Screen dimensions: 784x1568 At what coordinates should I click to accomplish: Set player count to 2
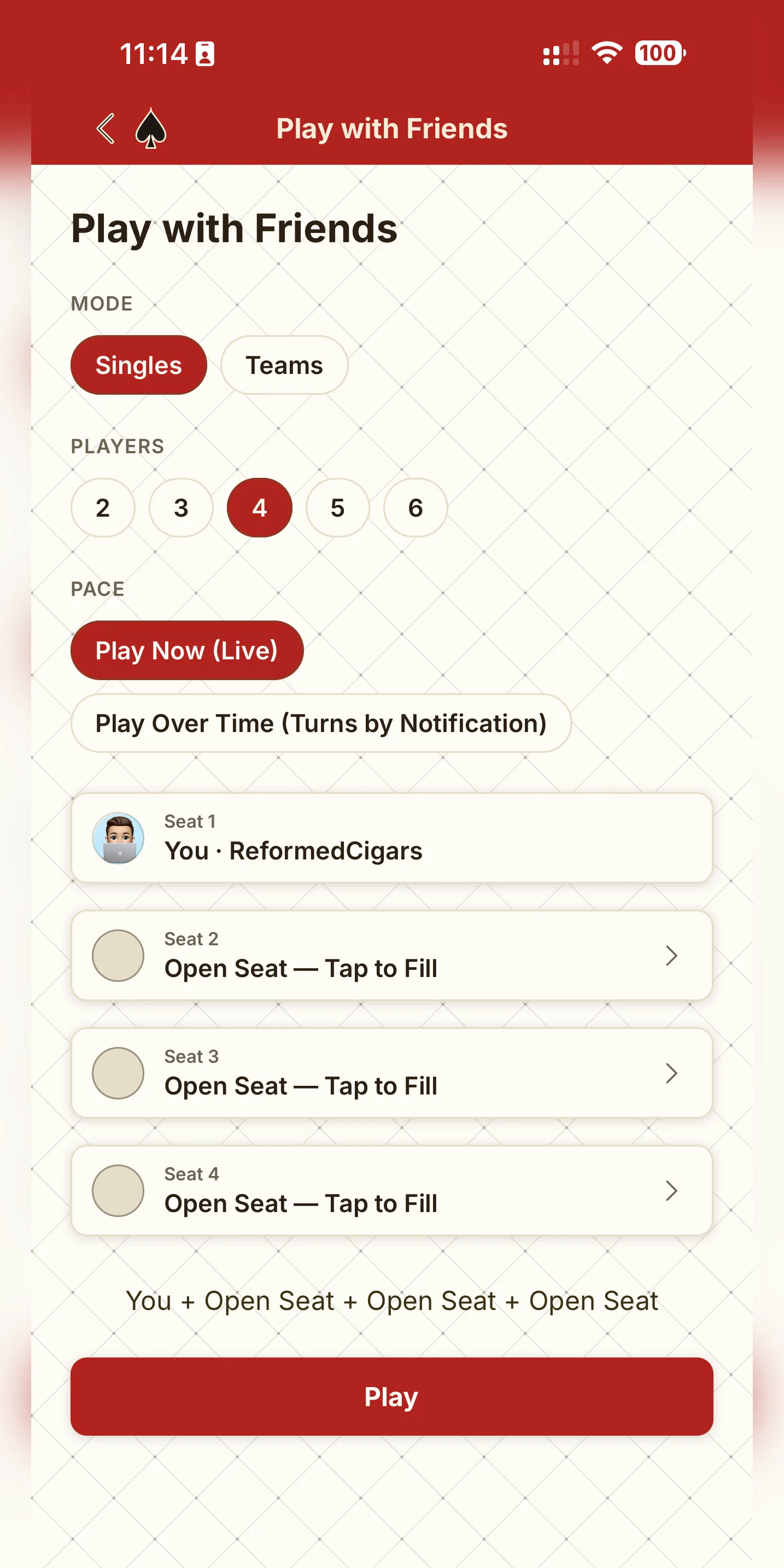pyautogui.click(x=103, y=508)
